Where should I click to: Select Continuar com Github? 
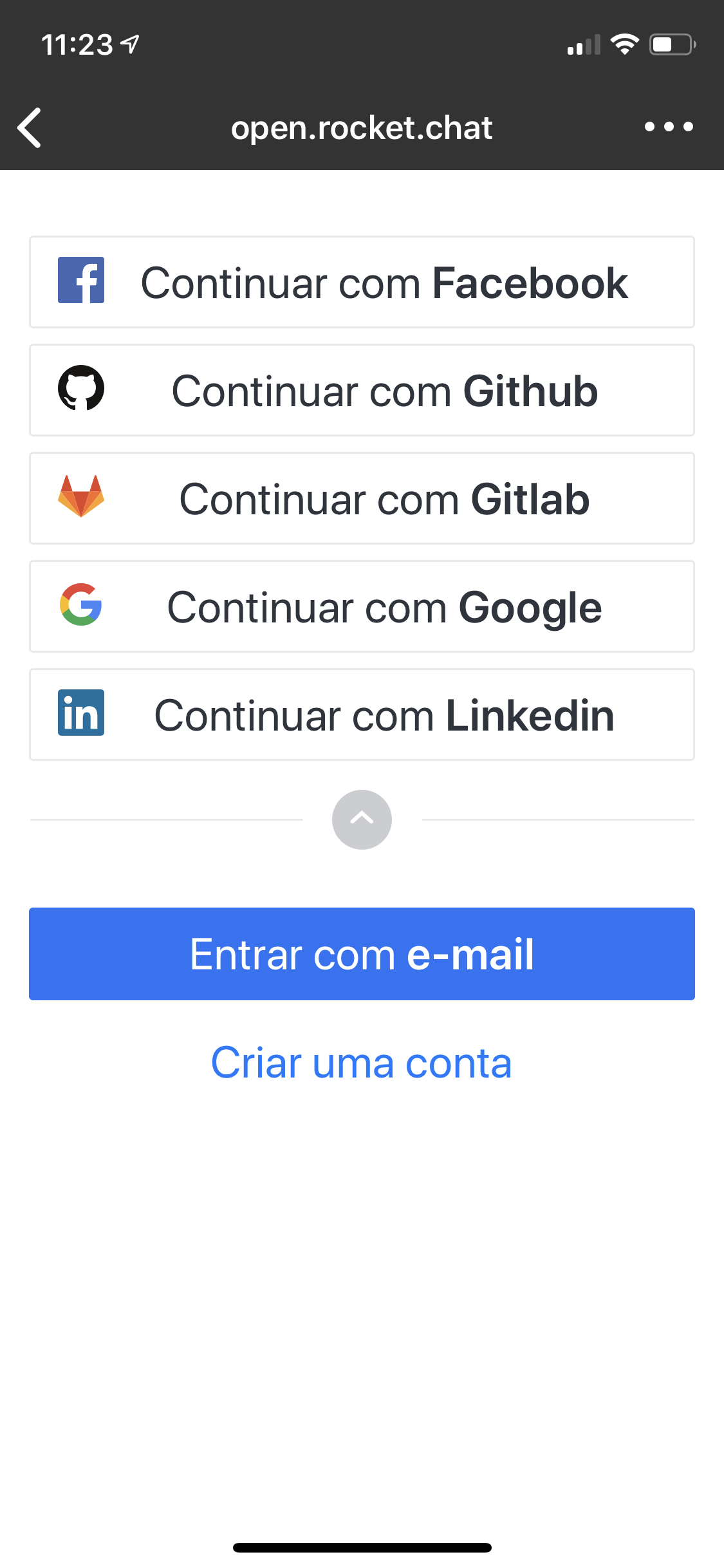(362, 390)
